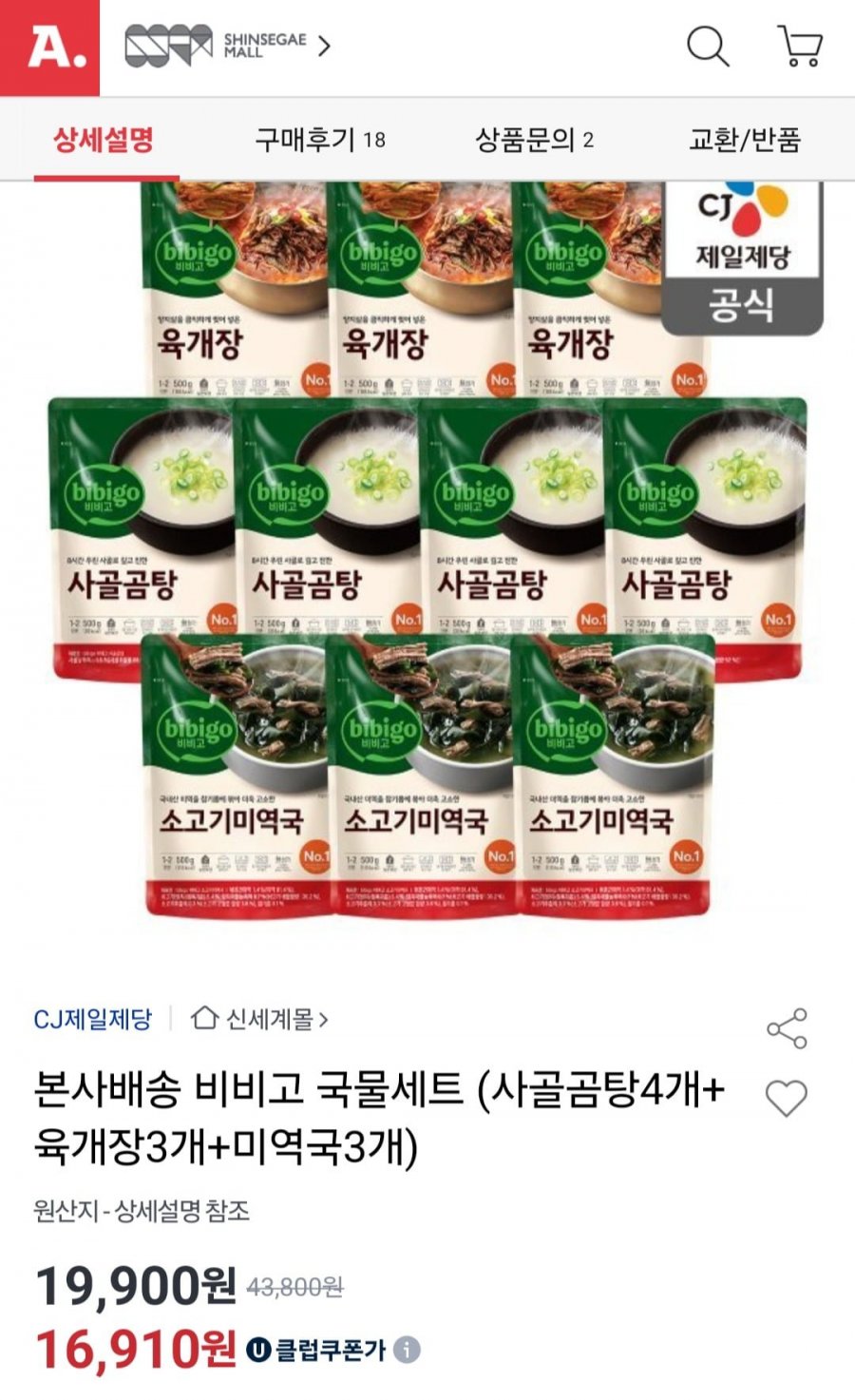The width and height of the screenshot is (855, 1400).
Task: Open the CJ제일제당 brand link
Action: (x=93, y=1020)
